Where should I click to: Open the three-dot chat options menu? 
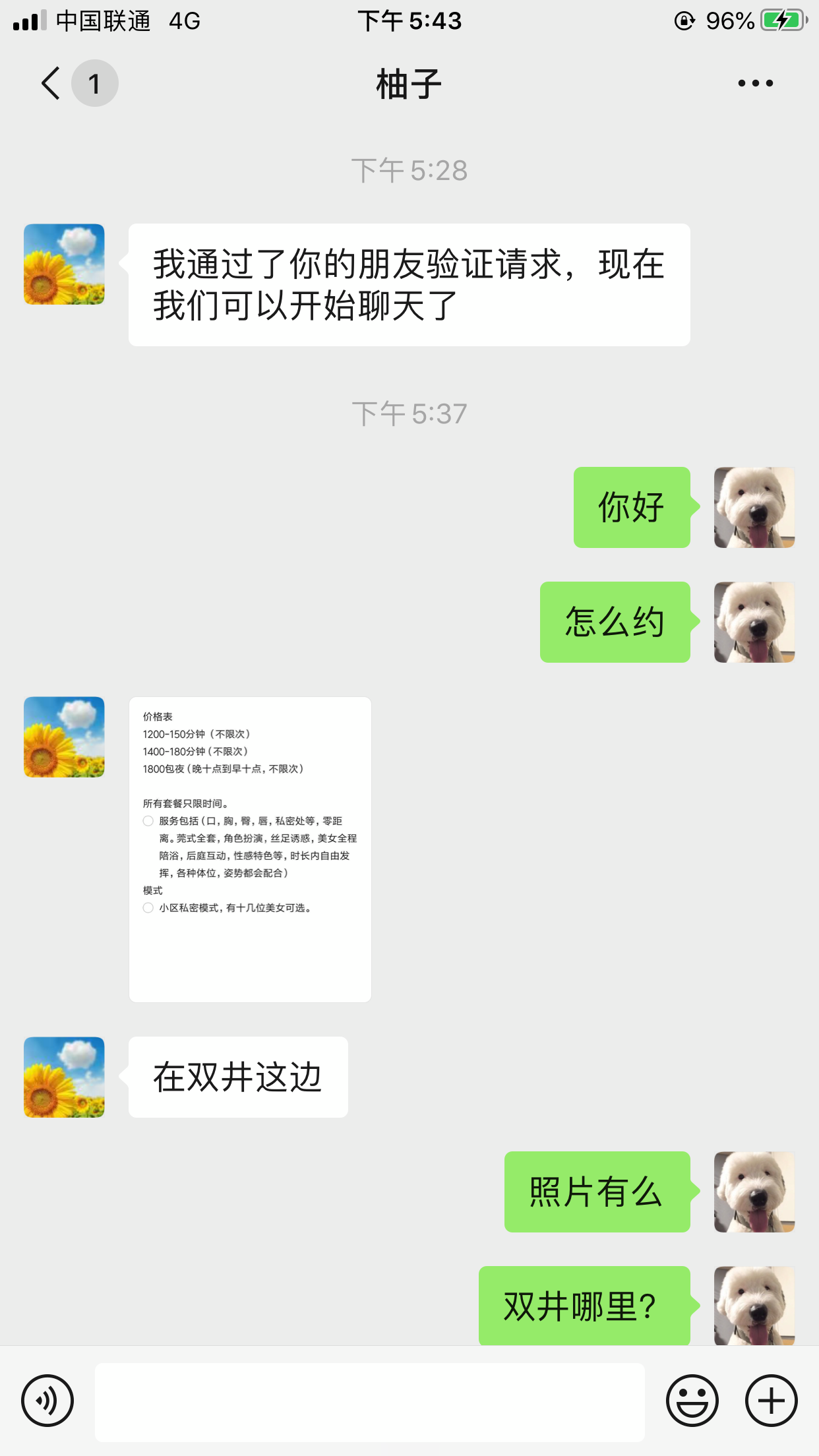pyautogui.click(x=753, y=82)
